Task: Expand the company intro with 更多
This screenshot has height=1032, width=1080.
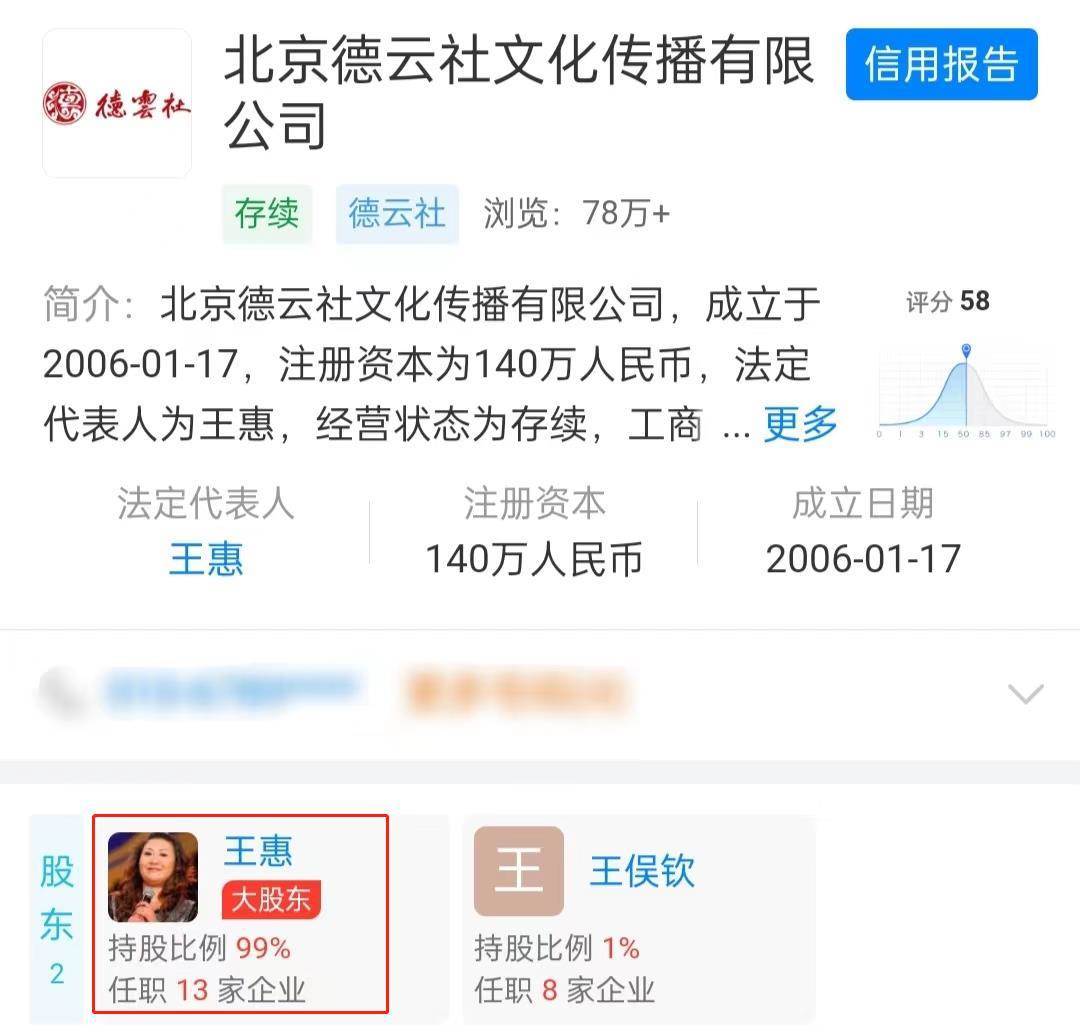Action: pyautogui.click(x=800, y=425)
